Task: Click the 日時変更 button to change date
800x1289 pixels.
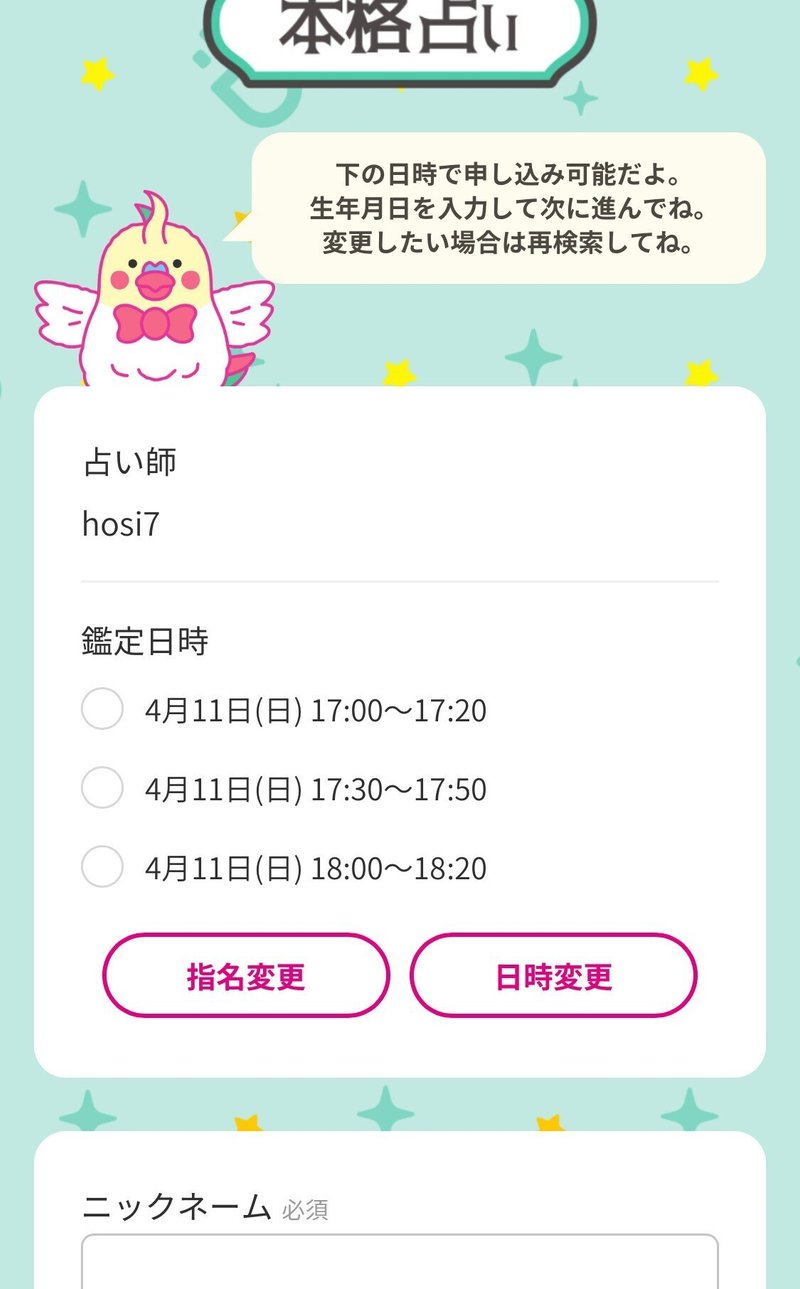Action: (x=552, y=975)
